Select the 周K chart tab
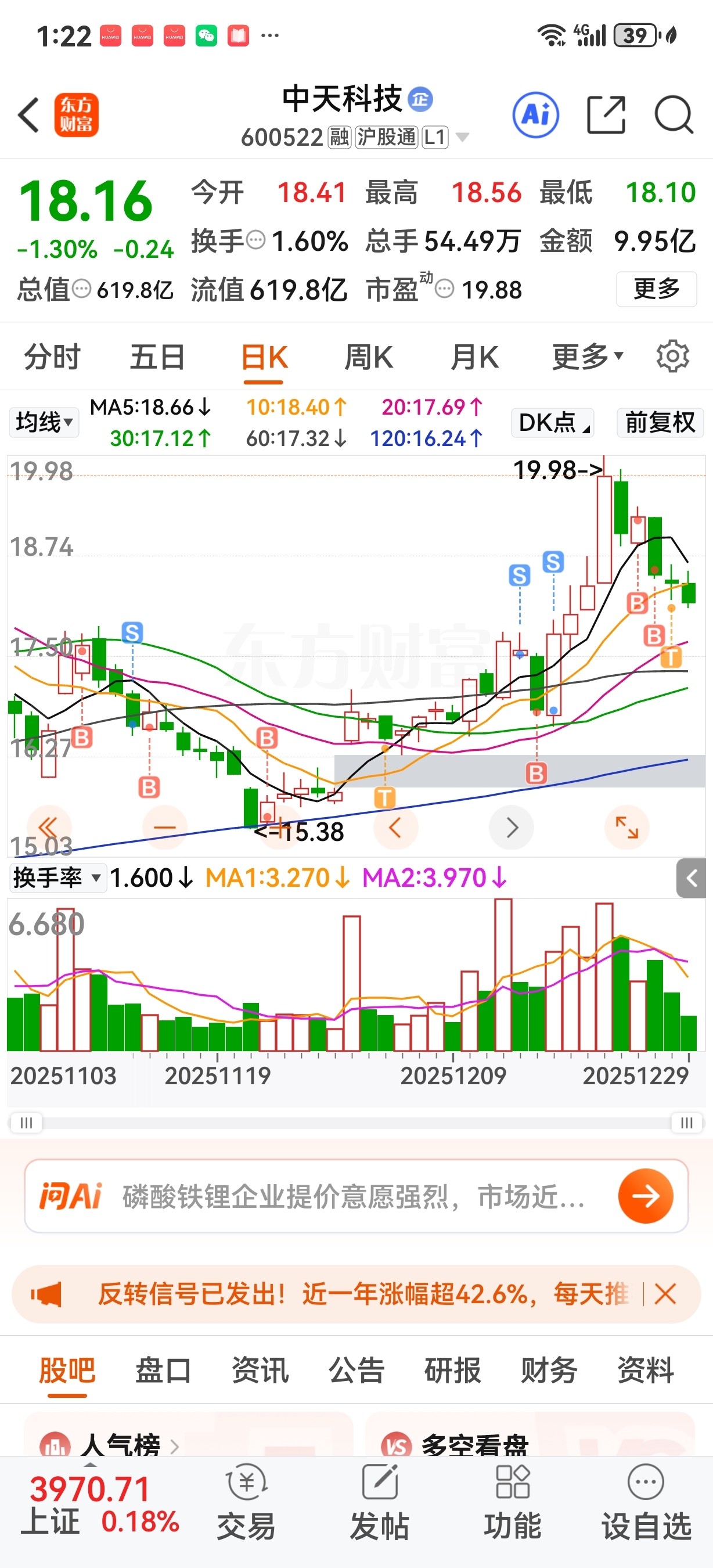713x1568 pixels. [369, 357]
